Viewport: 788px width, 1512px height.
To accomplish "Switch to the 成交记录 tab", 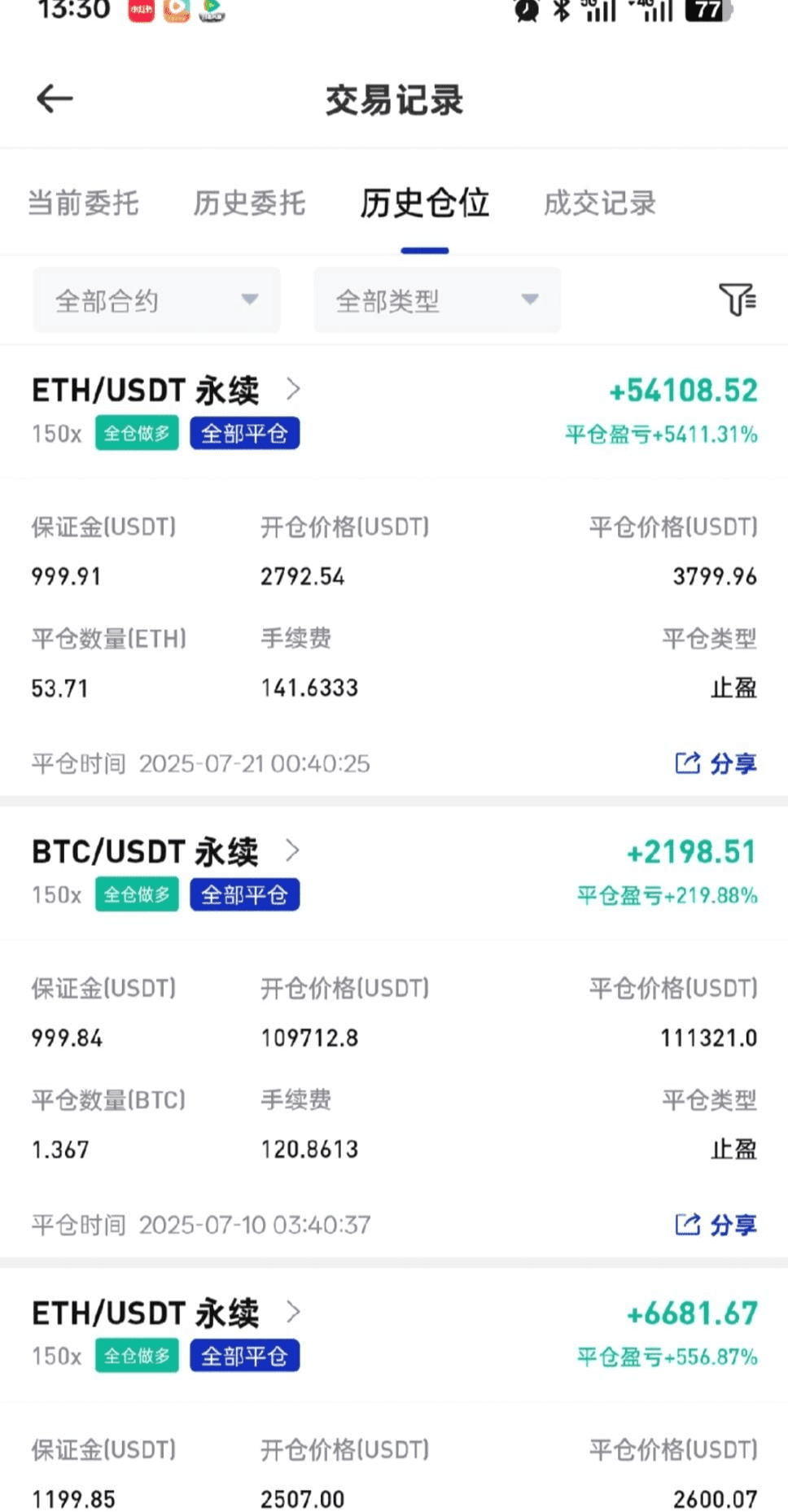I will coord(599,203).
